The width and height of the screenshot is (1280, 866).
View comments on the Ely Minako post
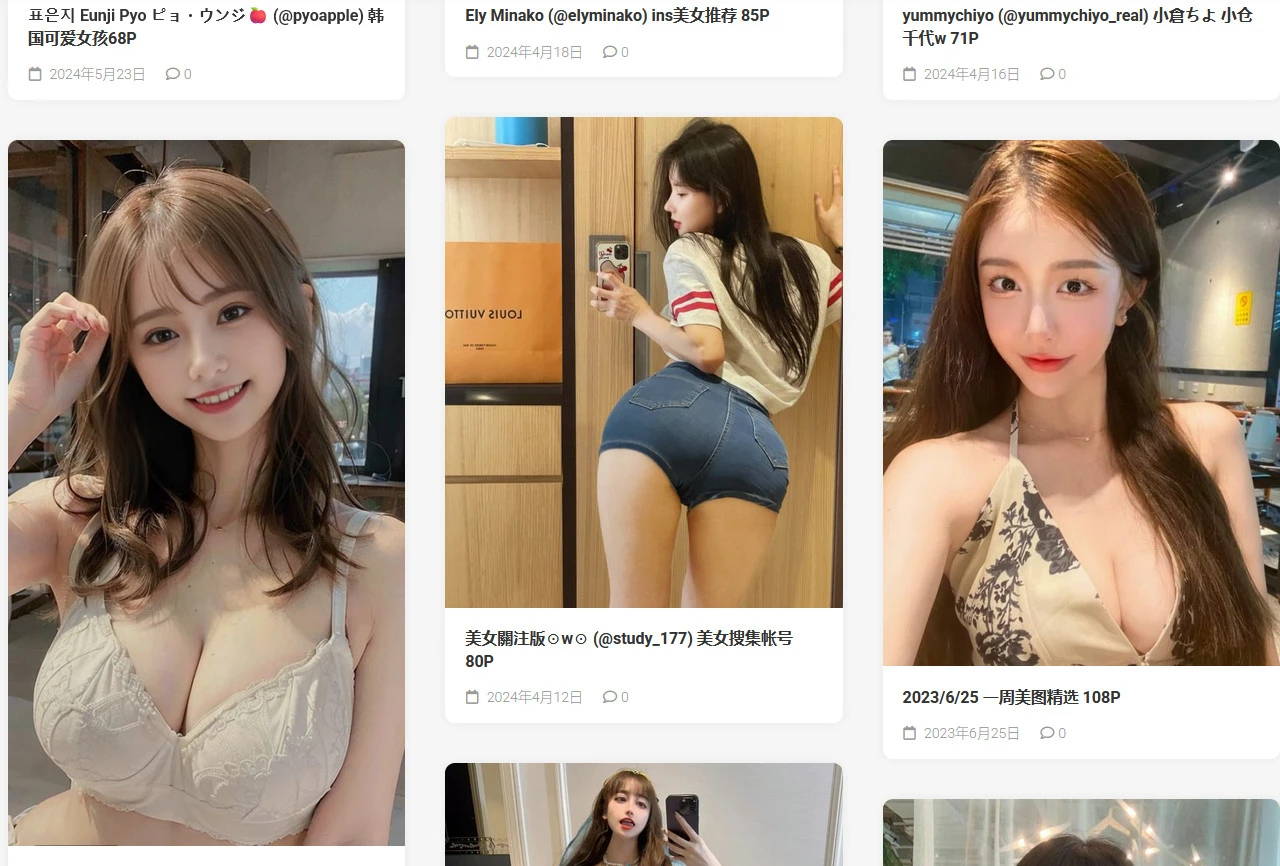pyautogui.click(x=616, y=52)
